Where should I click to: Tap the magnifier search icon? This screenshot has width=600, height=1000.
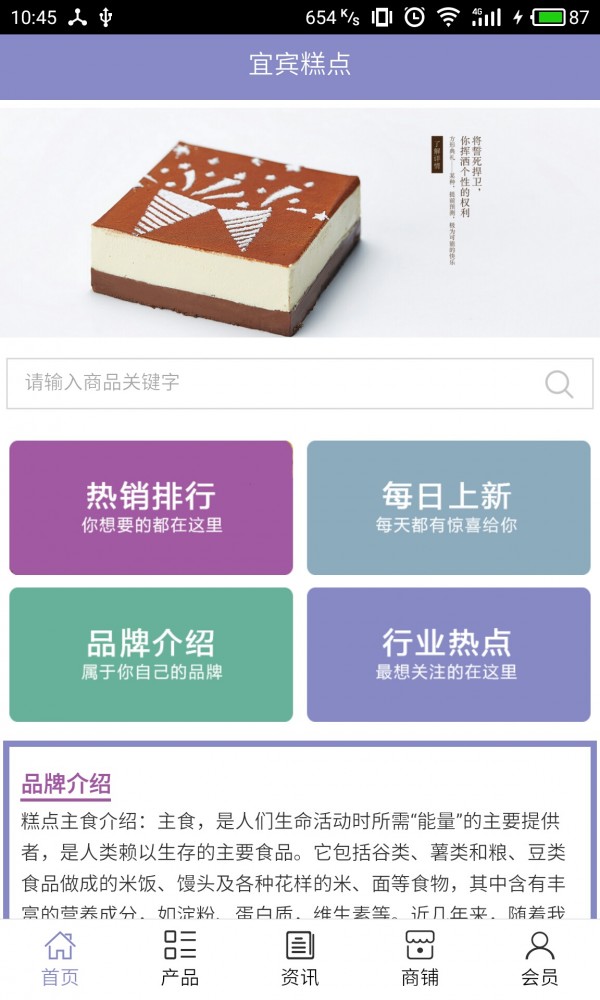pyautogui.click(x=559, y=384)
